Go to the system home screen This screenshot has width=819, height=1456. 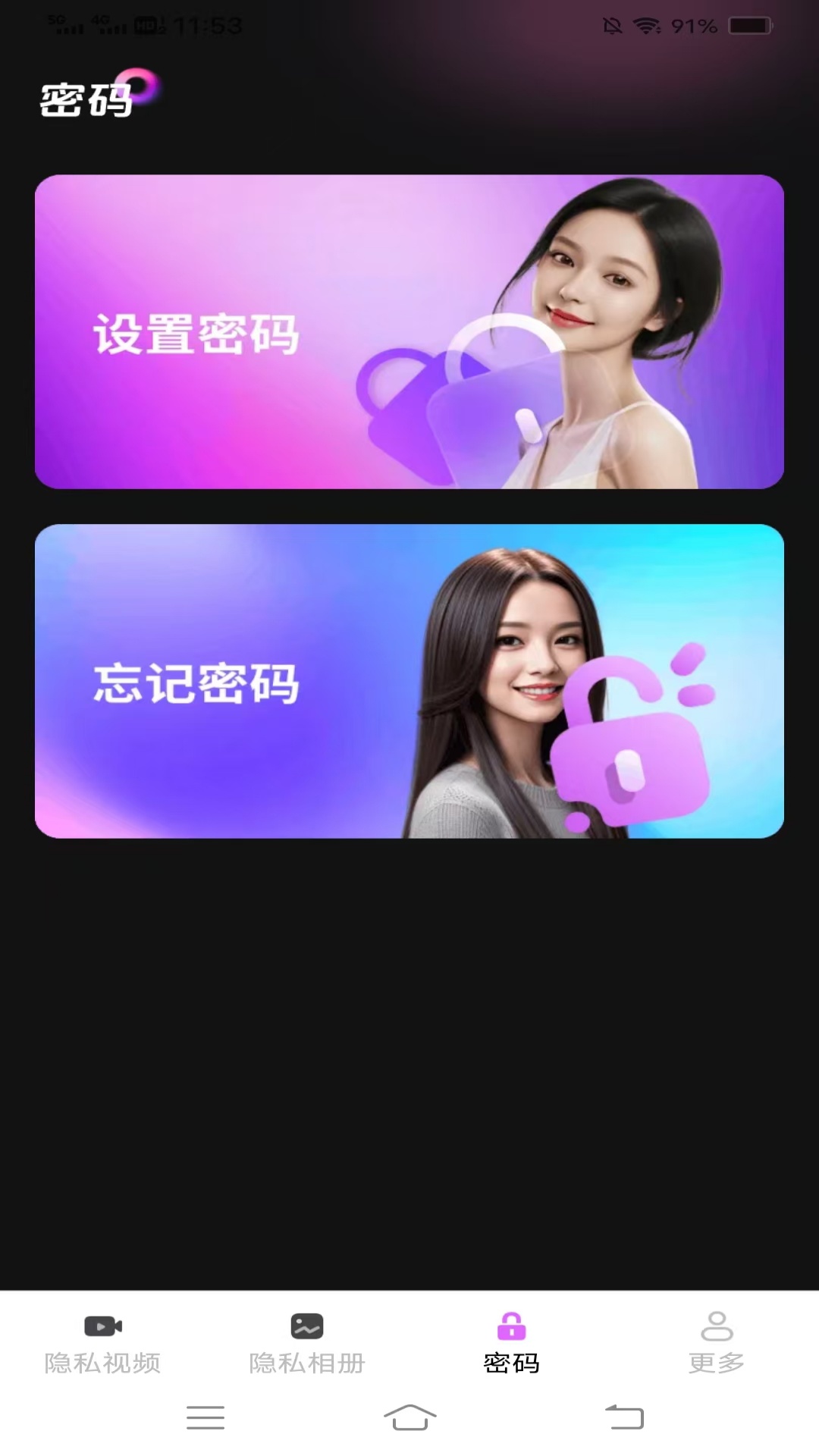point(409,1417)
